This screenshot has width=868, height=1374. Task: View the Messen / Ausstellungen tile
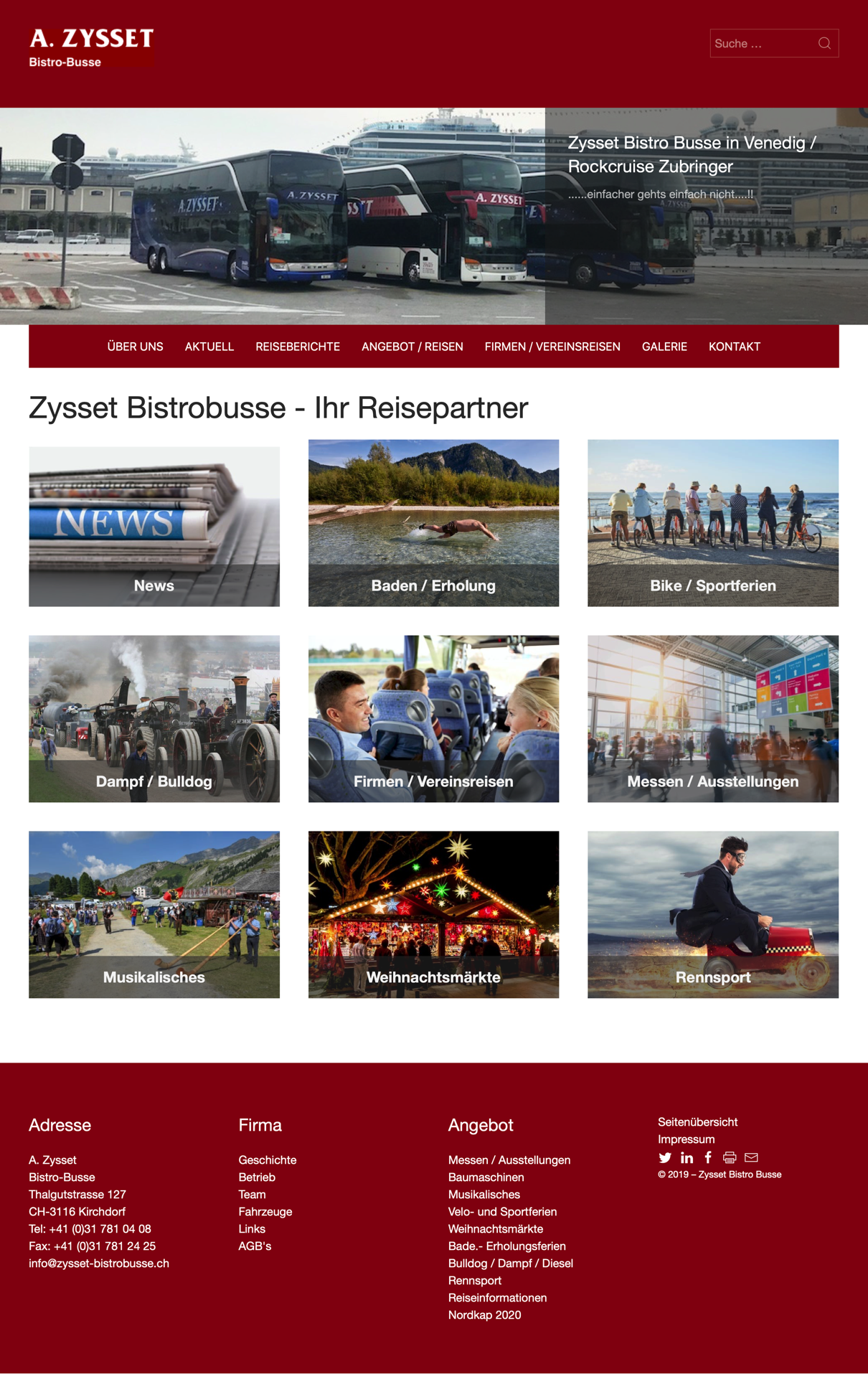click(x=712, y=718)
